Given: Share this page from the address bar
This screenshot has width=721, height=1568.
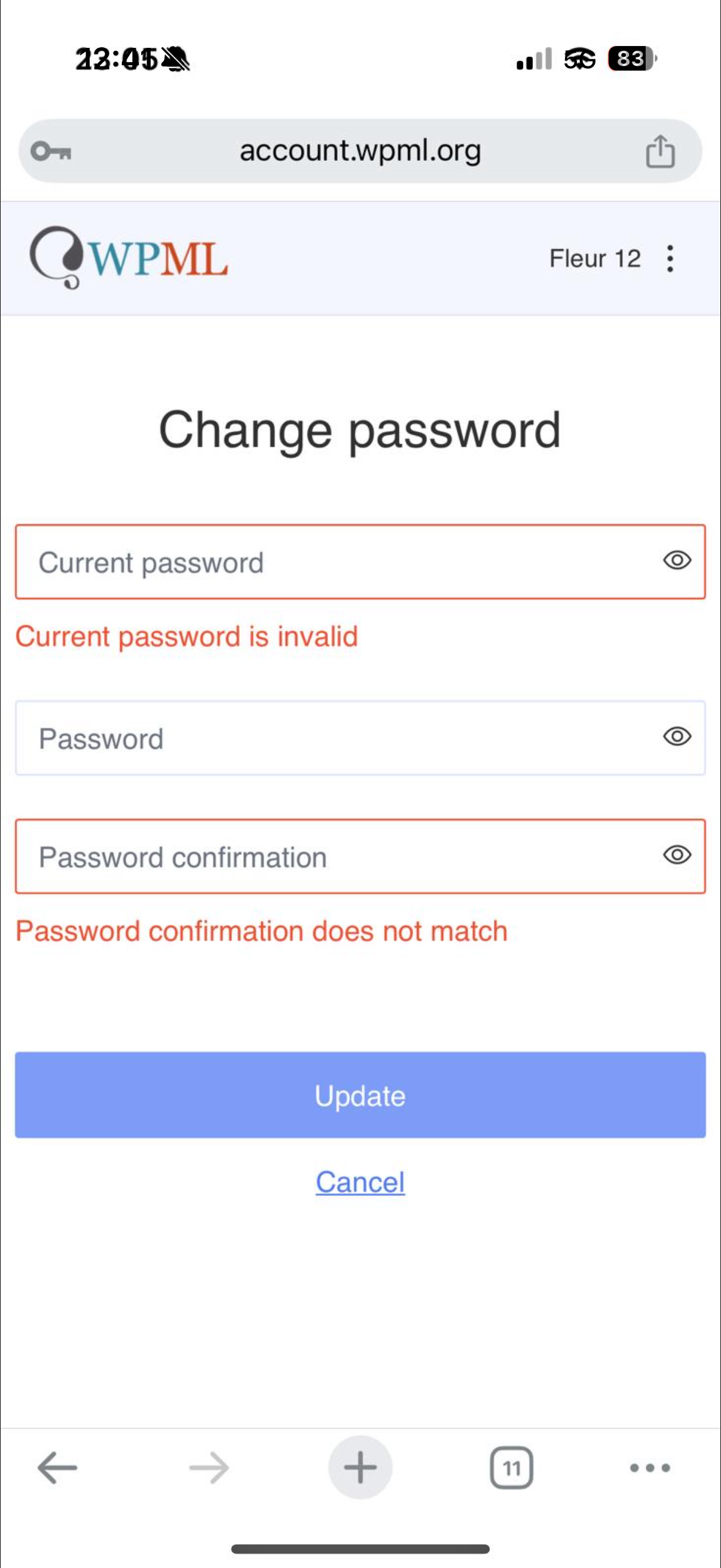Looking at the screenshot, I should pyautogui.click(x=660, y=151).
